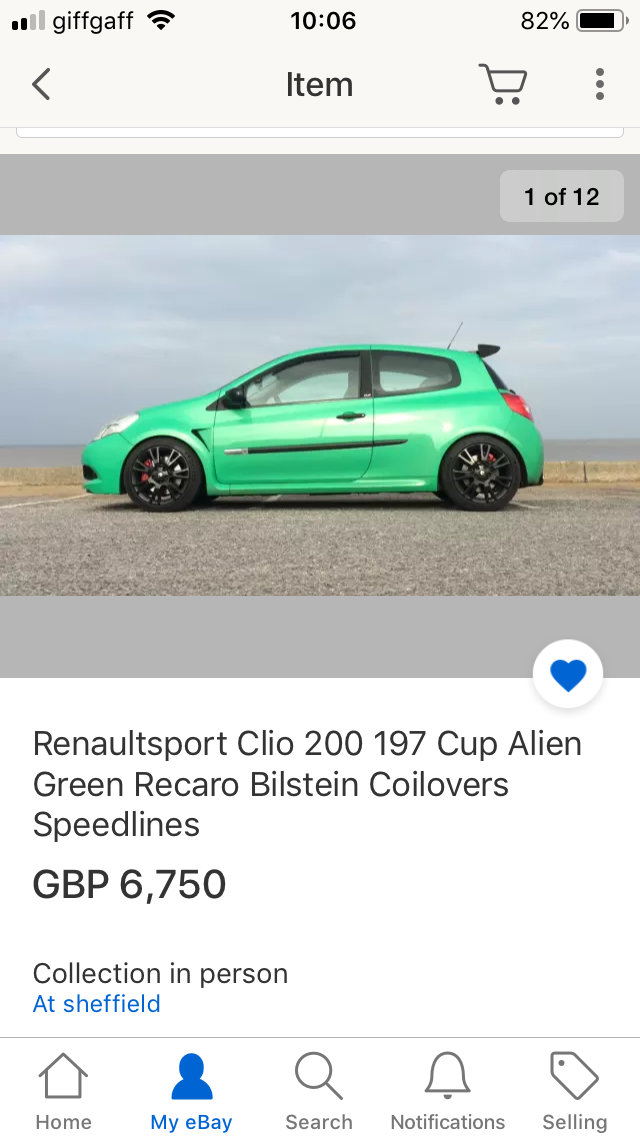This screenshot has height=1136, width=640.
Task: Go to the Search tab
Action: tap(319, 1090)
